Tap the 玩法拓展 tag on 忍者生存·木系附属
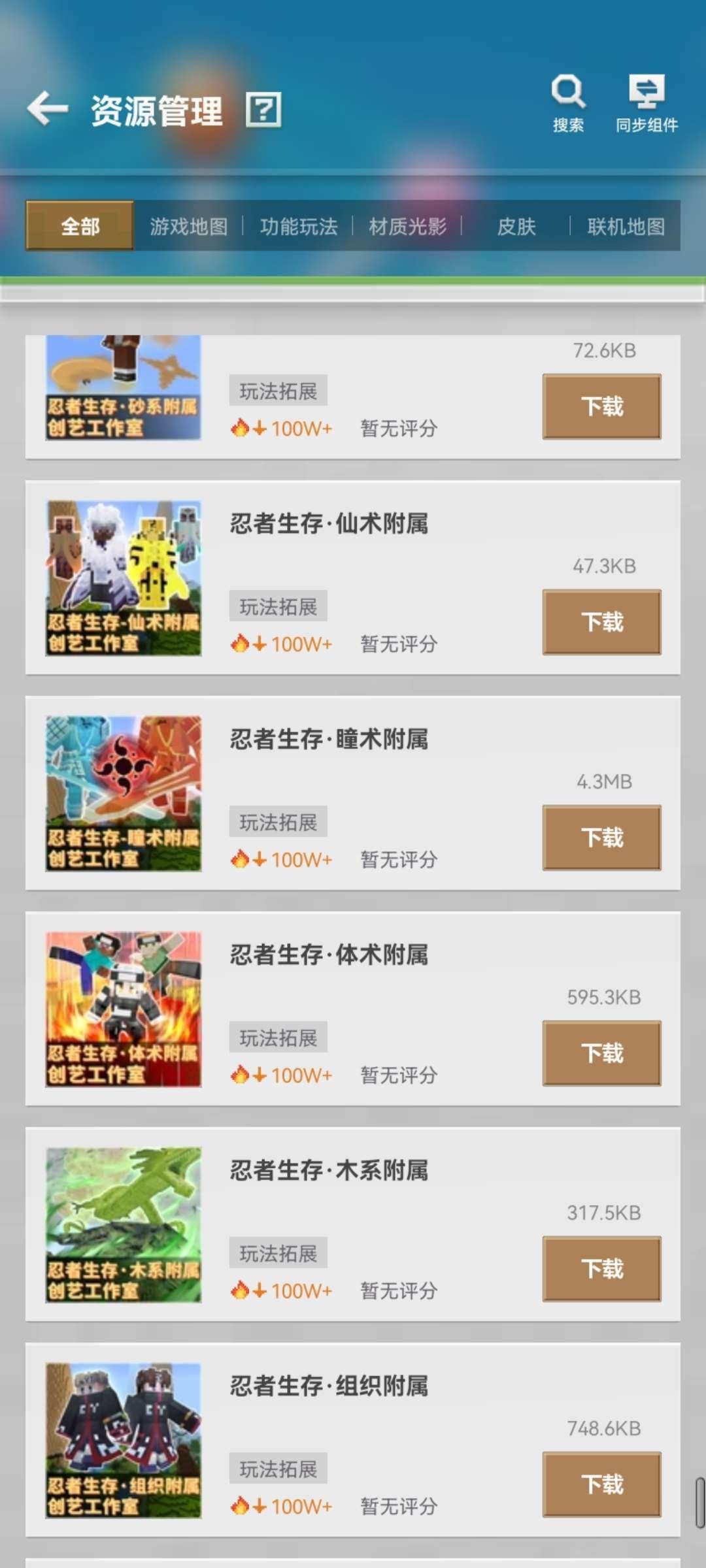This screenshot has height=1568, width=706. 277,1251
